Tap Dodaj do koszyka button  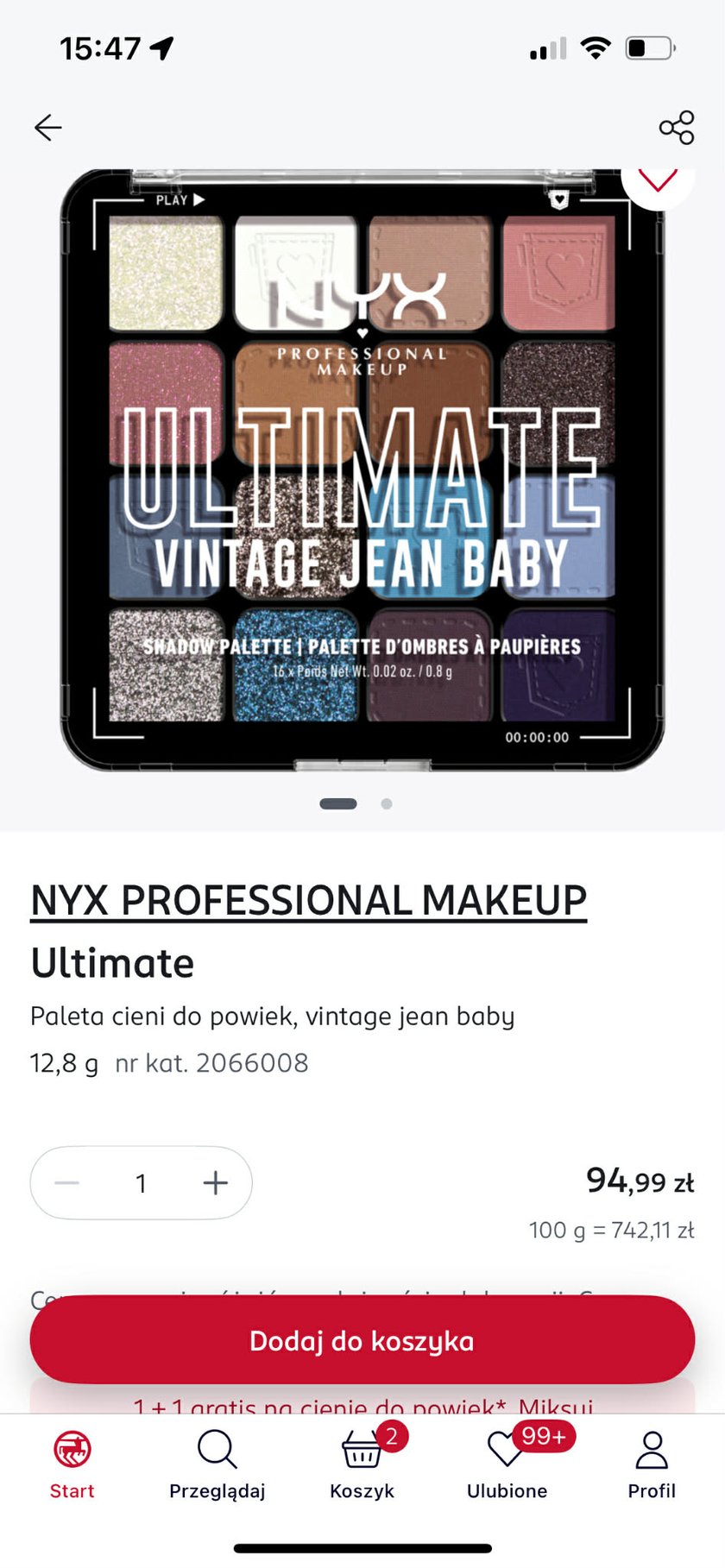(362, 1340)
